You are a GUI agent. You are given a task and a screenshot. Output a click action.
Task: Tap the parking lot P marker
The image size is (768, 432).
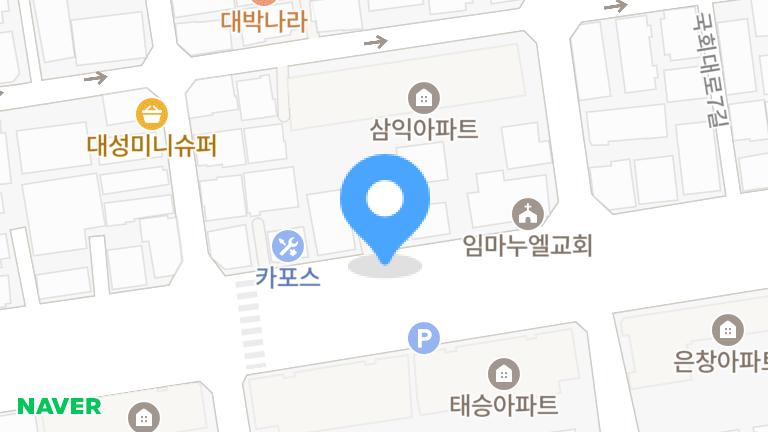pyautogui.click(x=425, y=339)
